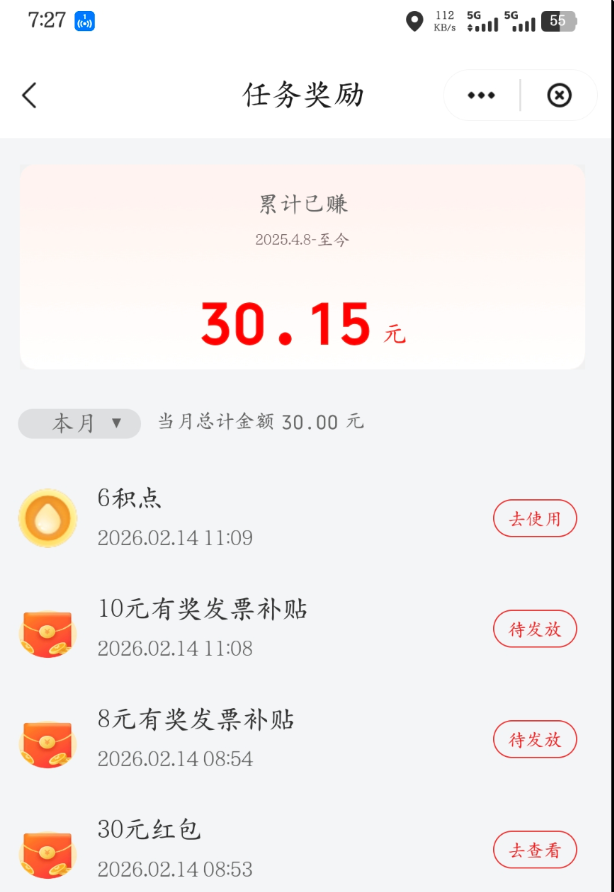Screen dimensions: 614x892
Task: Tap 待发放 on the 10元有奖发票补贴 row
Action: 534,629
